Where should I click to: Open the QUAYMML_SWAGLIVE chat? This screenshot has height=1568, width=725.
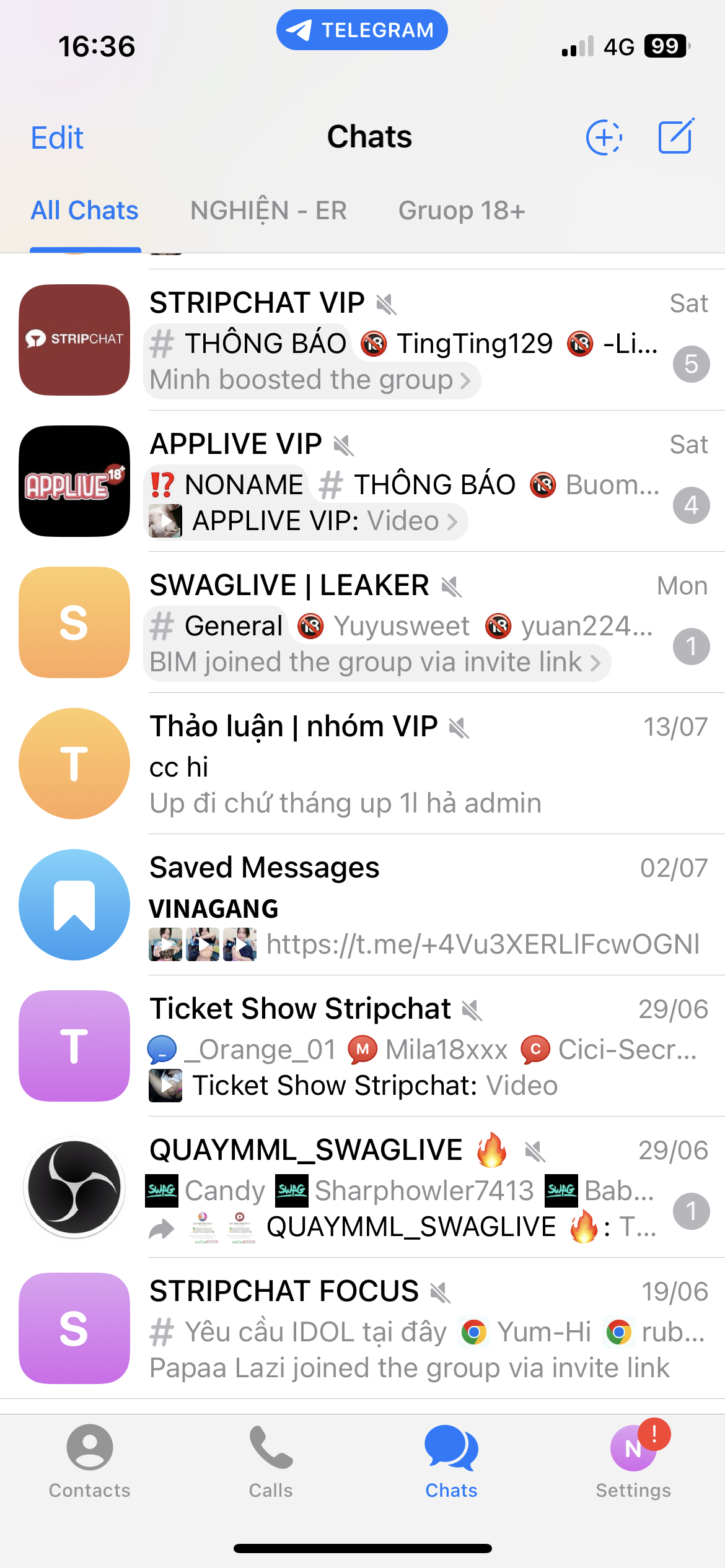point(362,1187)
